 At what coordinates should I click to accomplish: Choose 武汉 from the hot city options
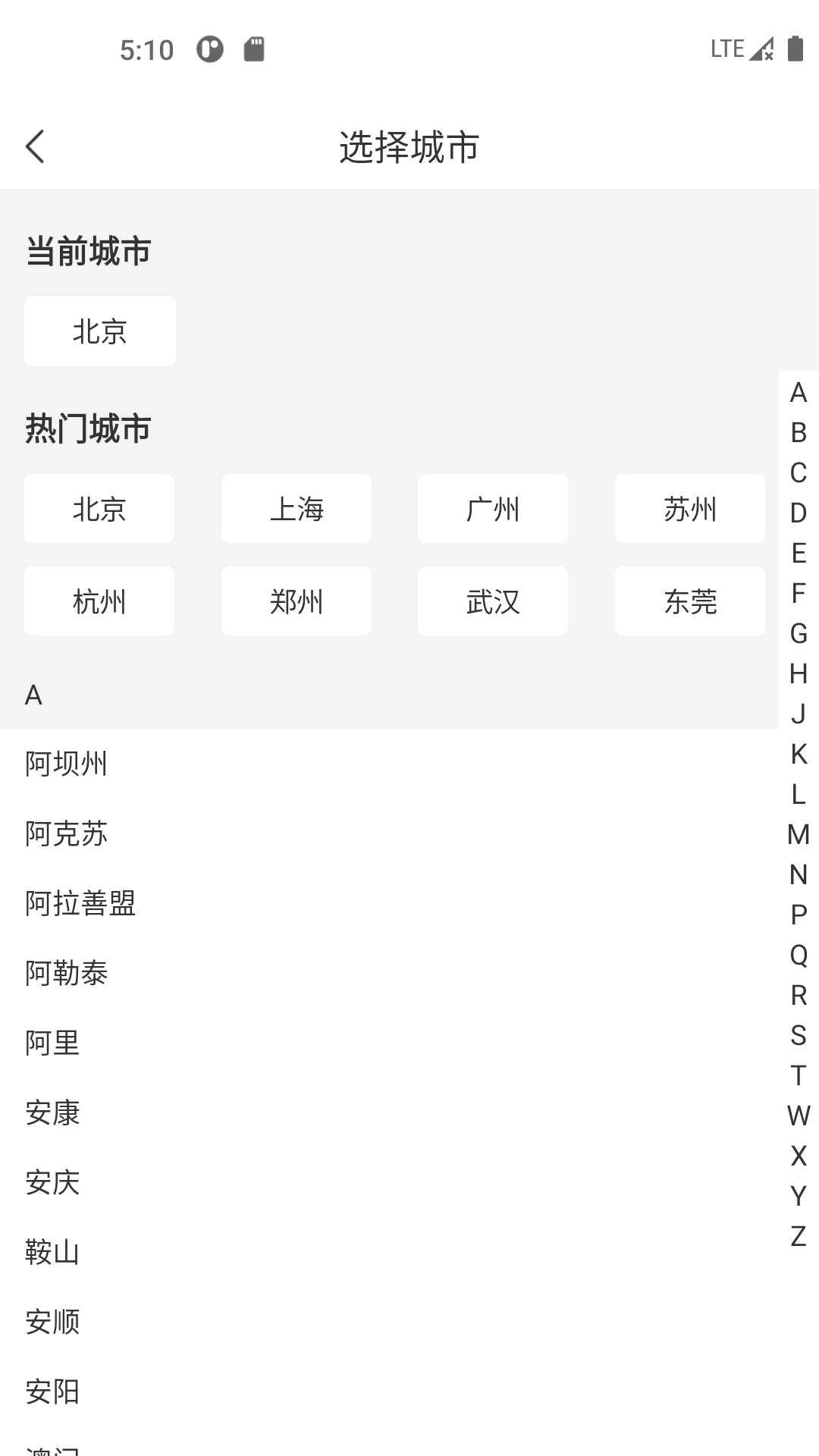(x=492, y=600)
